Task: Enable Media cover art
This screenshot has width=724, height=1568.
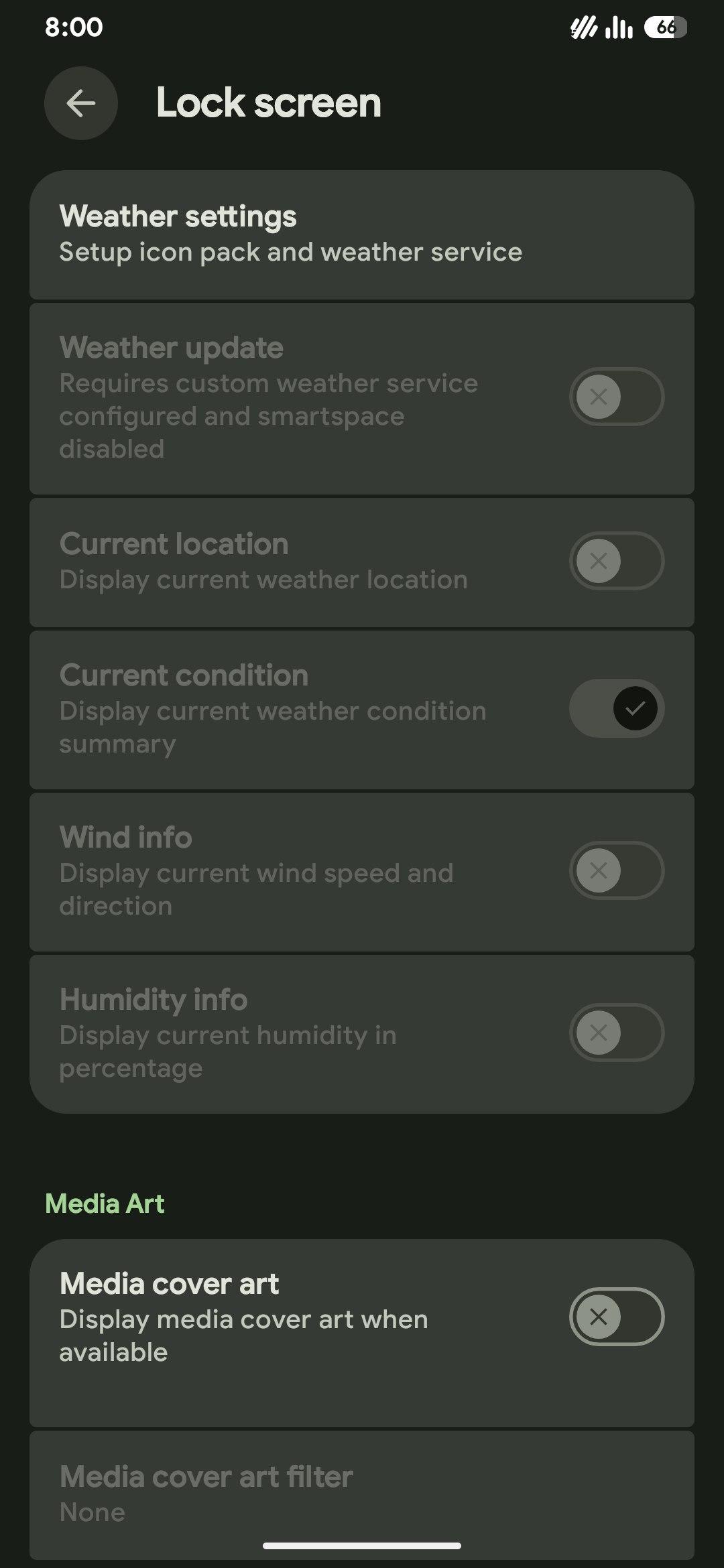Action: [x=616, y=1317]
